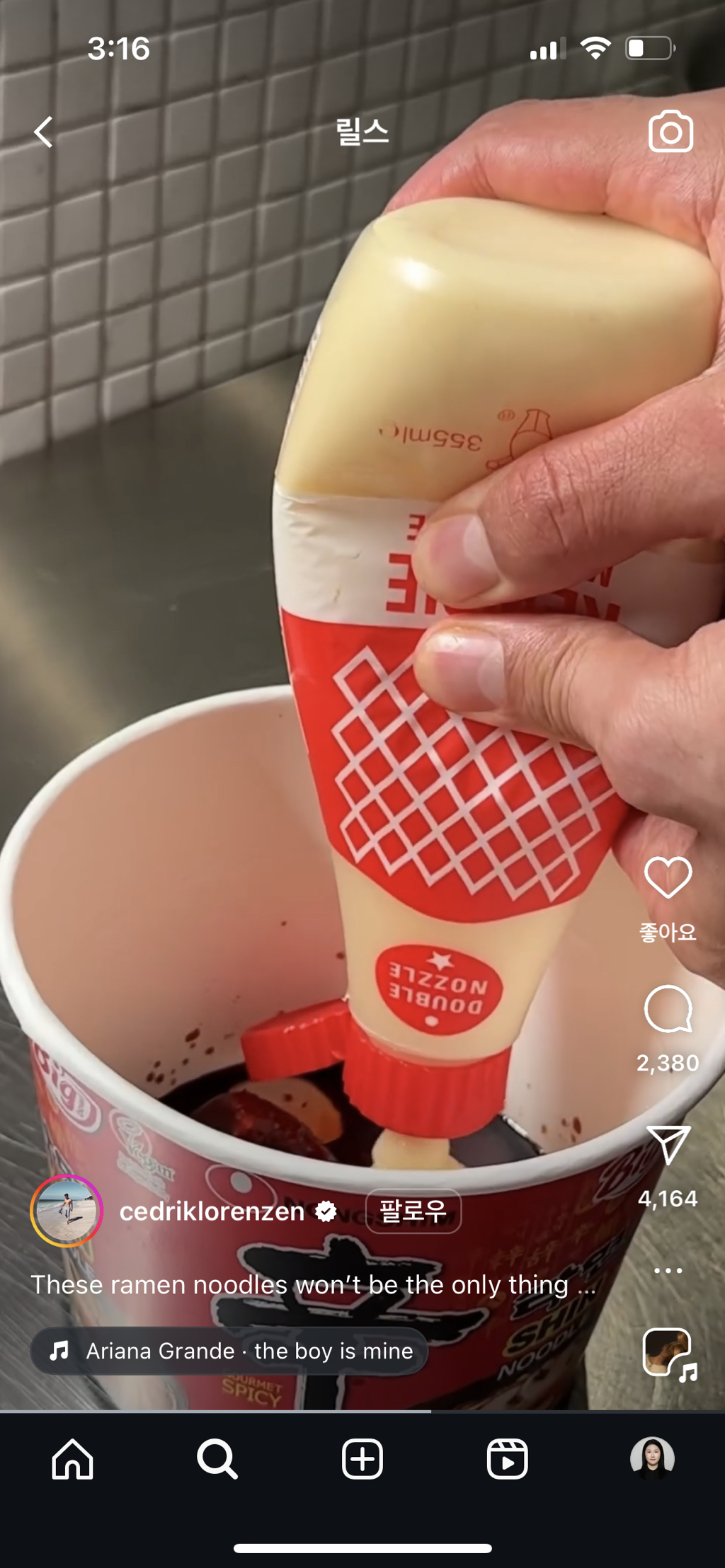Go back using the top-left arrow
Viewport: 725px width, 1568px height.
point(44,132)
